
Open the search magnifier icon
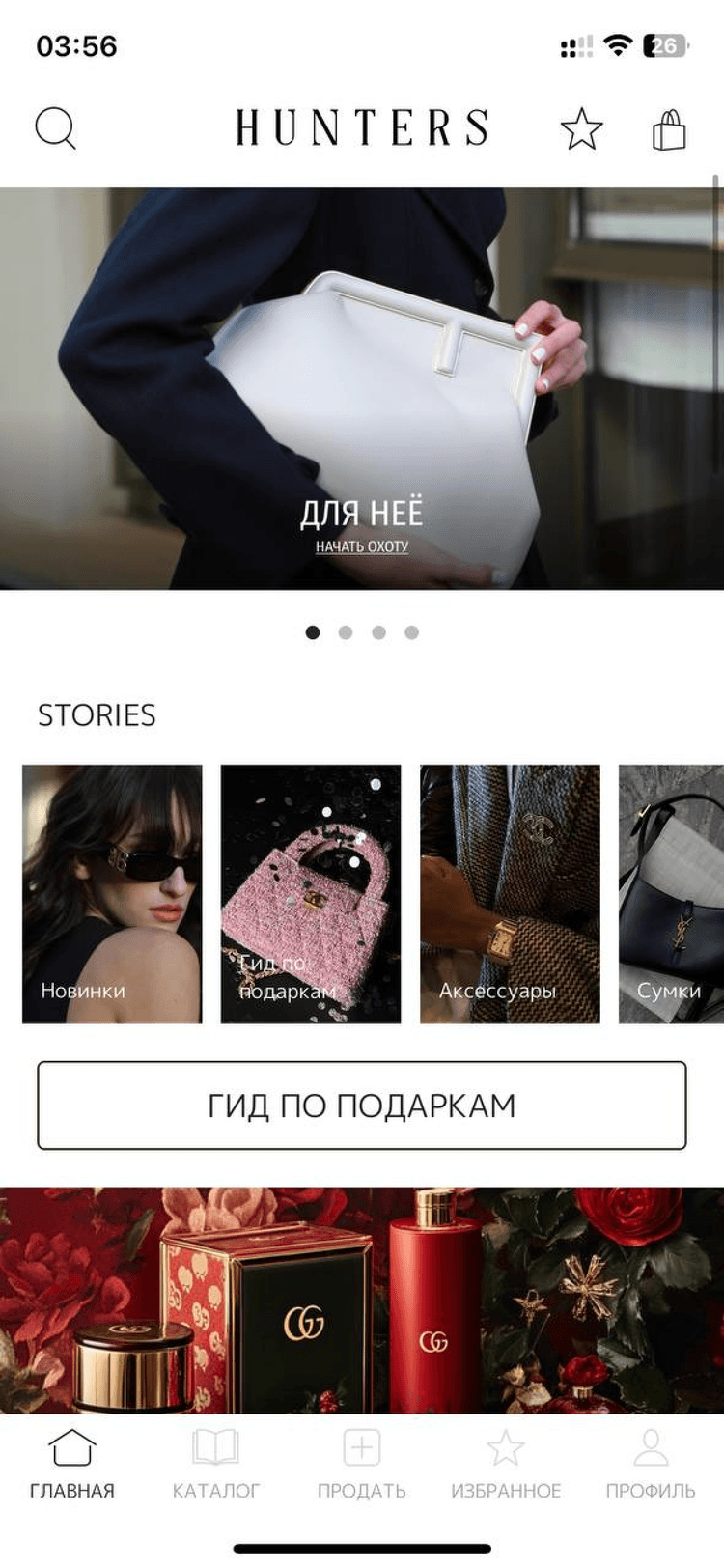(x=55, y=128)
